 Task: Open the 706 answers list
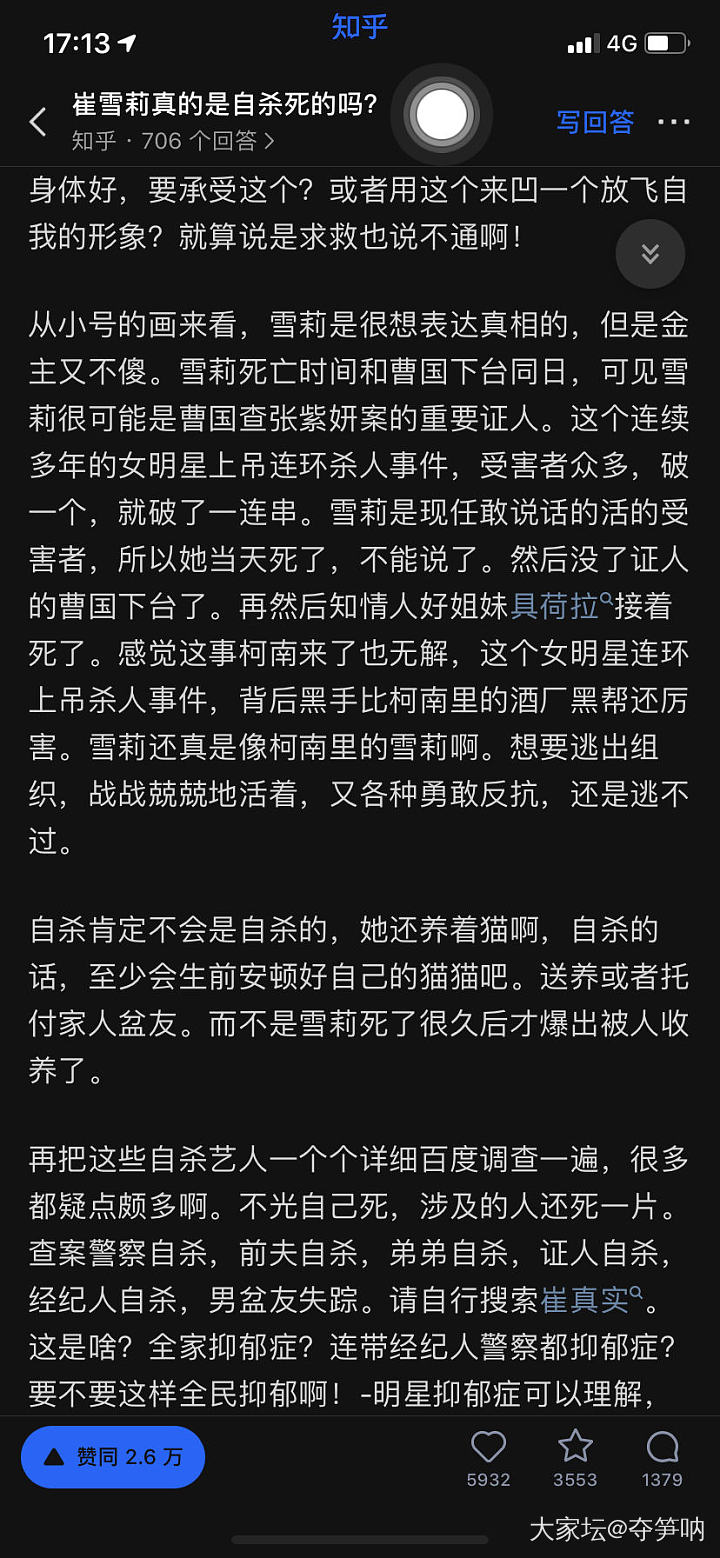point(172,141)
